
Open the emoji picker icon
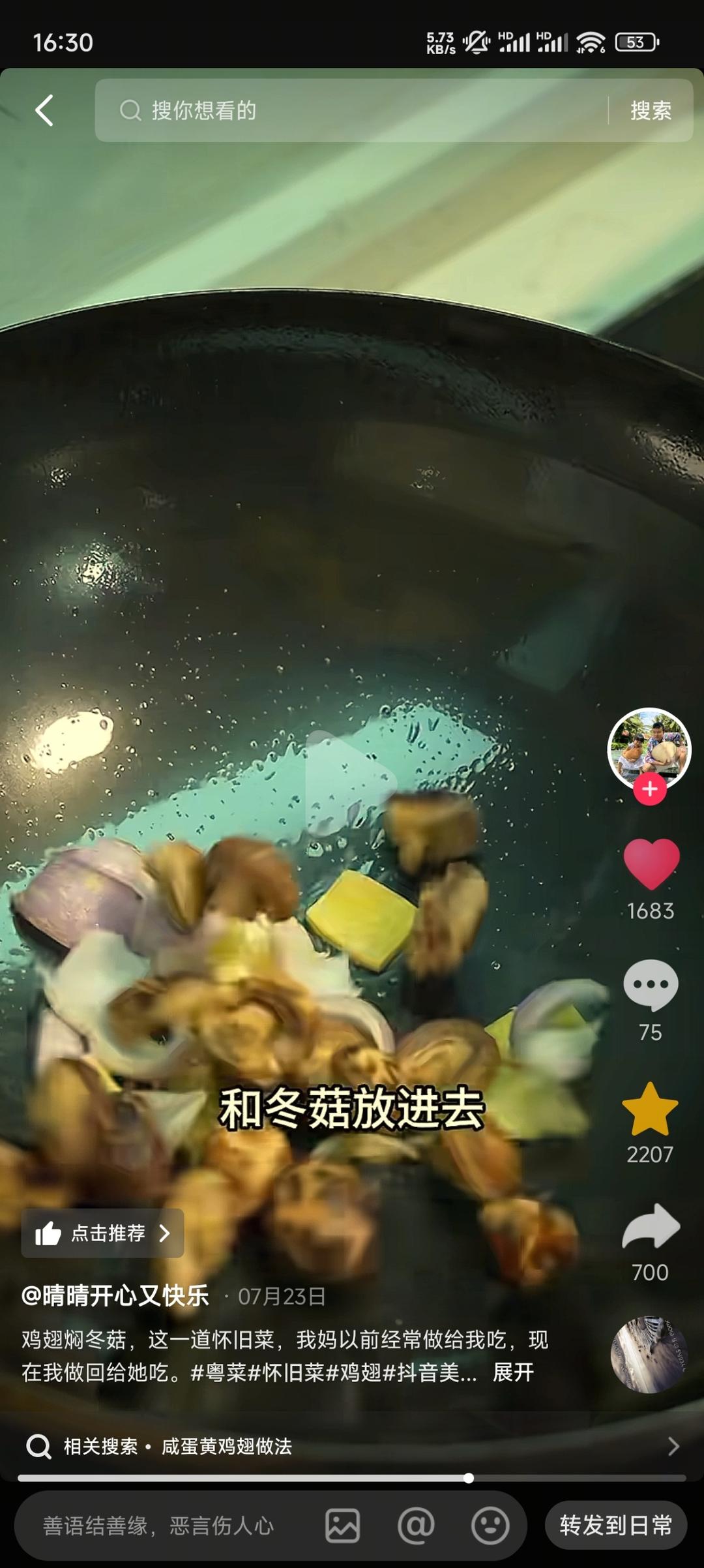pyautogui.click(x=490, y=1526)
